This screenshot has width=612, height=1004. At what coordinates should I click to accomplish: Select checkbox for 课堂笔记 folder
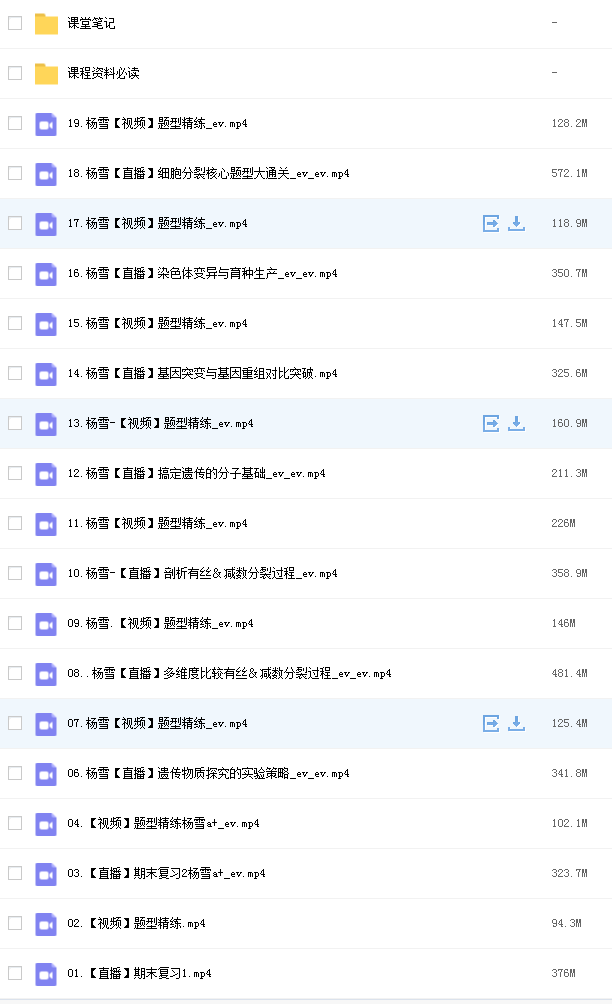(x=15, y=23)
